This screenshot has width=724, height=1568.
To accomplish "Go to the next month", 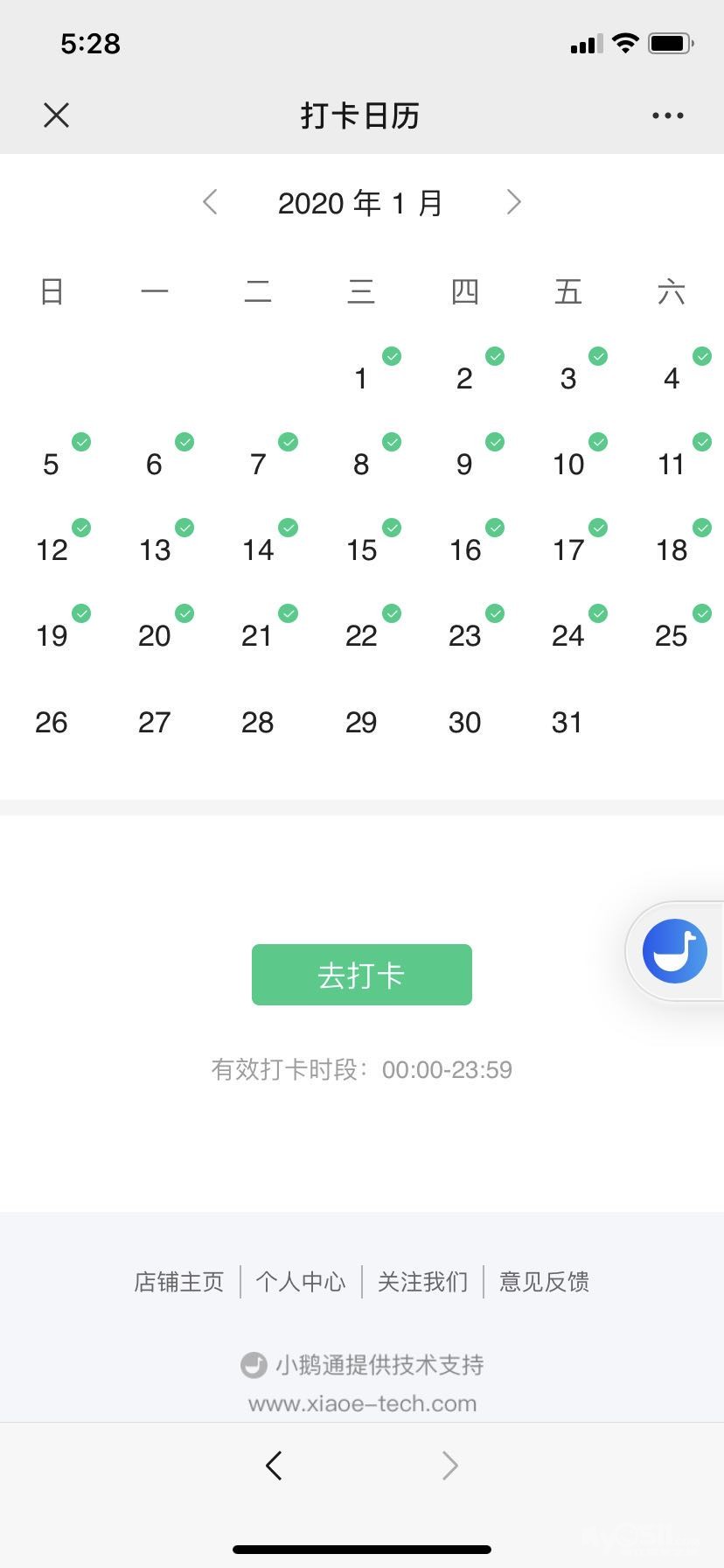I will coord(514,202).
